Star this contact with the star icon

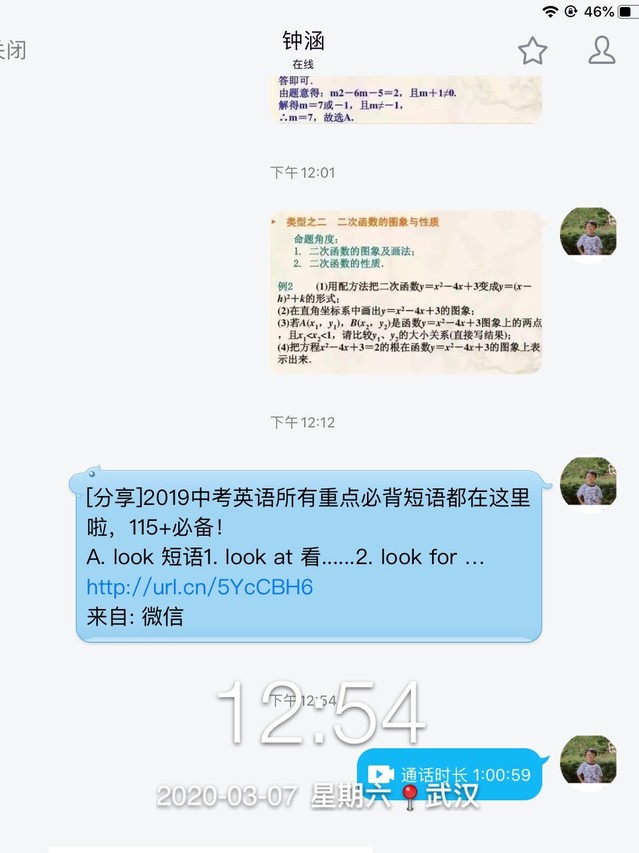(x=532, y=51)
